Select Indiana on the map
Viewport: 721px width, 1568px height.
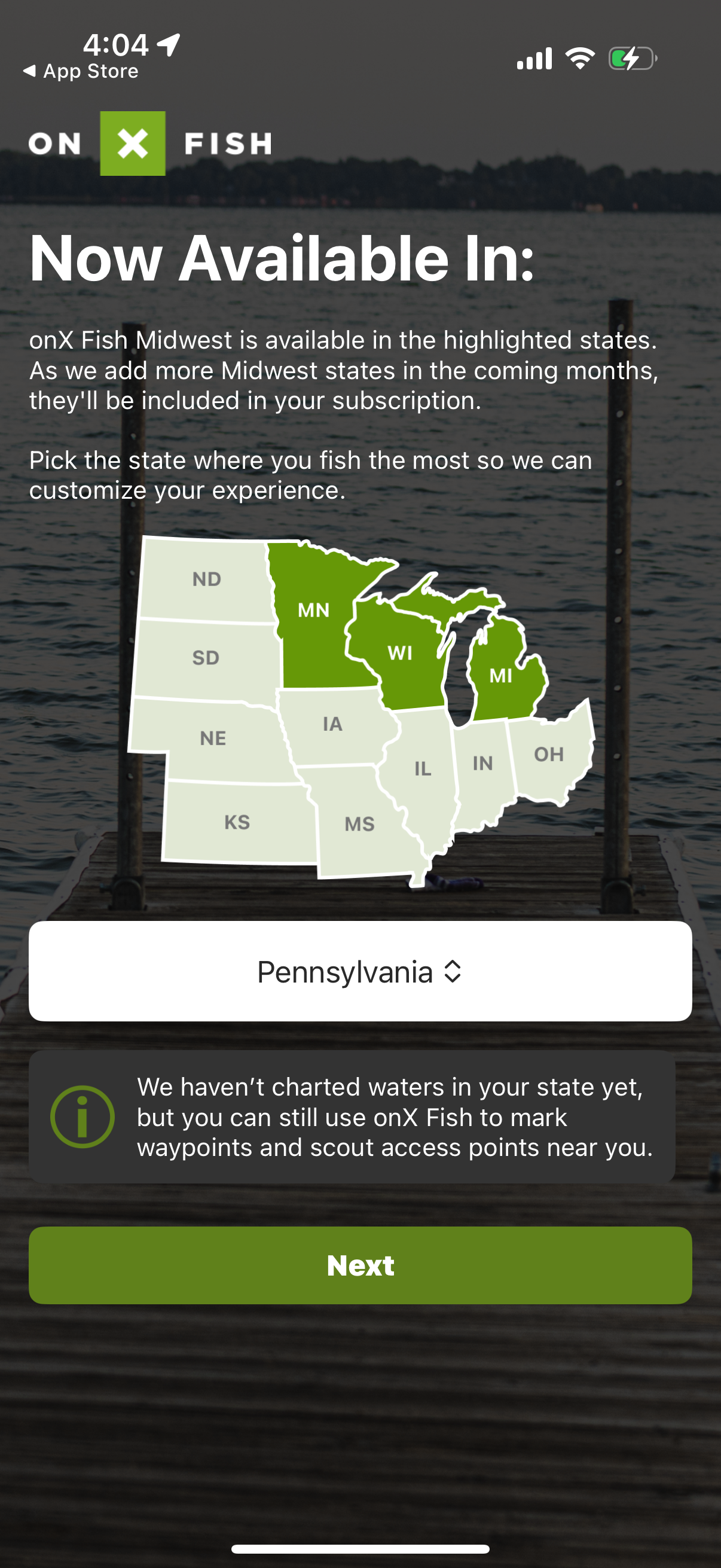[x=482, y=765]
